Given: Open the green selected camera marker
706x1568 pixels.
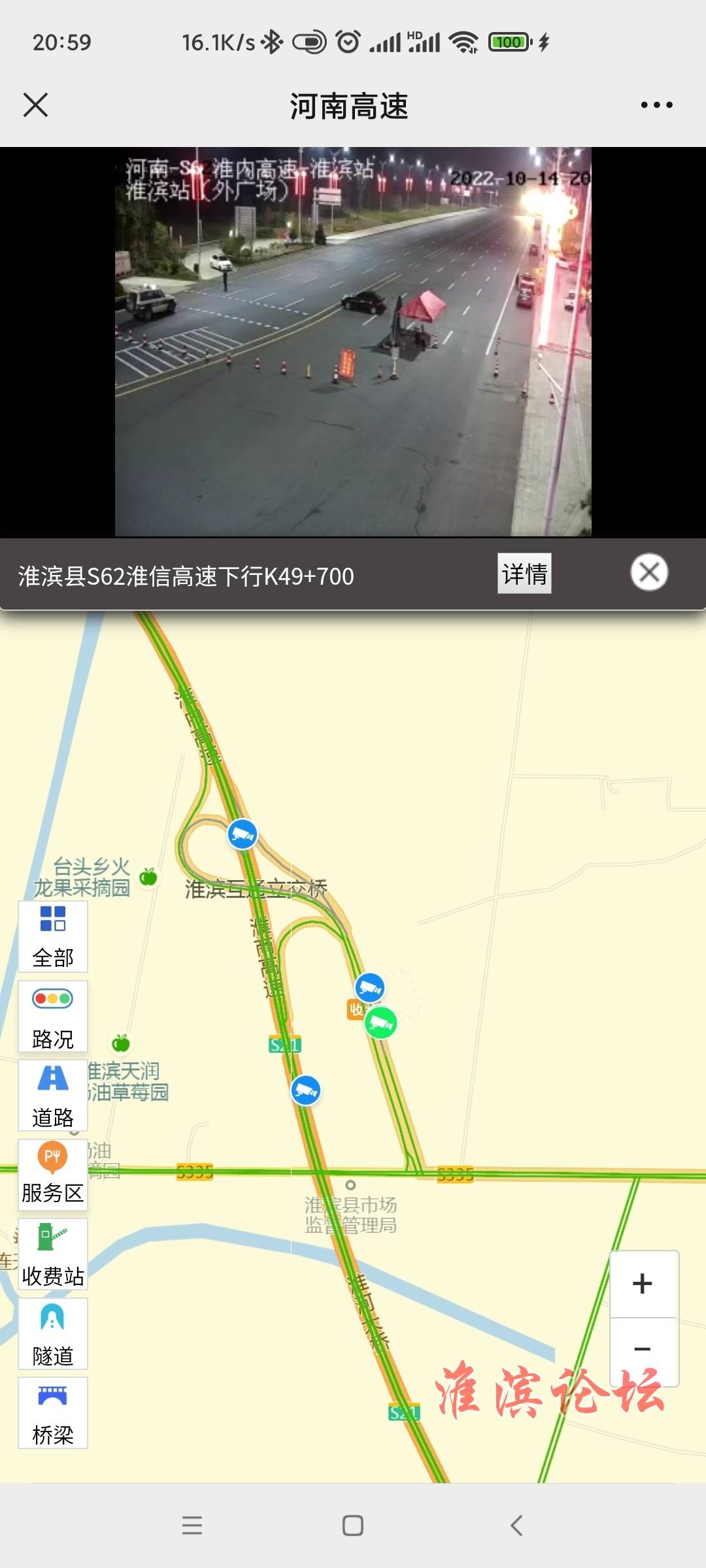Looking at the screenshot, I should pos(380,1022).
